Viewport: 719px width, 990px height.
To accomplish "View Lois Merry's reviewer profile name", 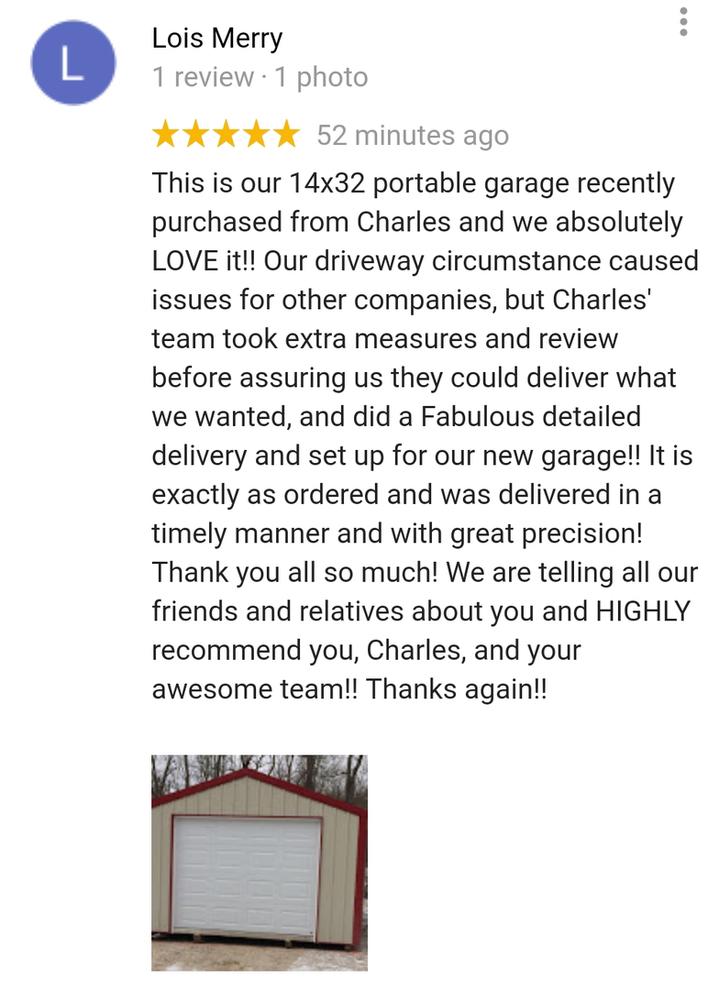I will click(x=217, y=39).
